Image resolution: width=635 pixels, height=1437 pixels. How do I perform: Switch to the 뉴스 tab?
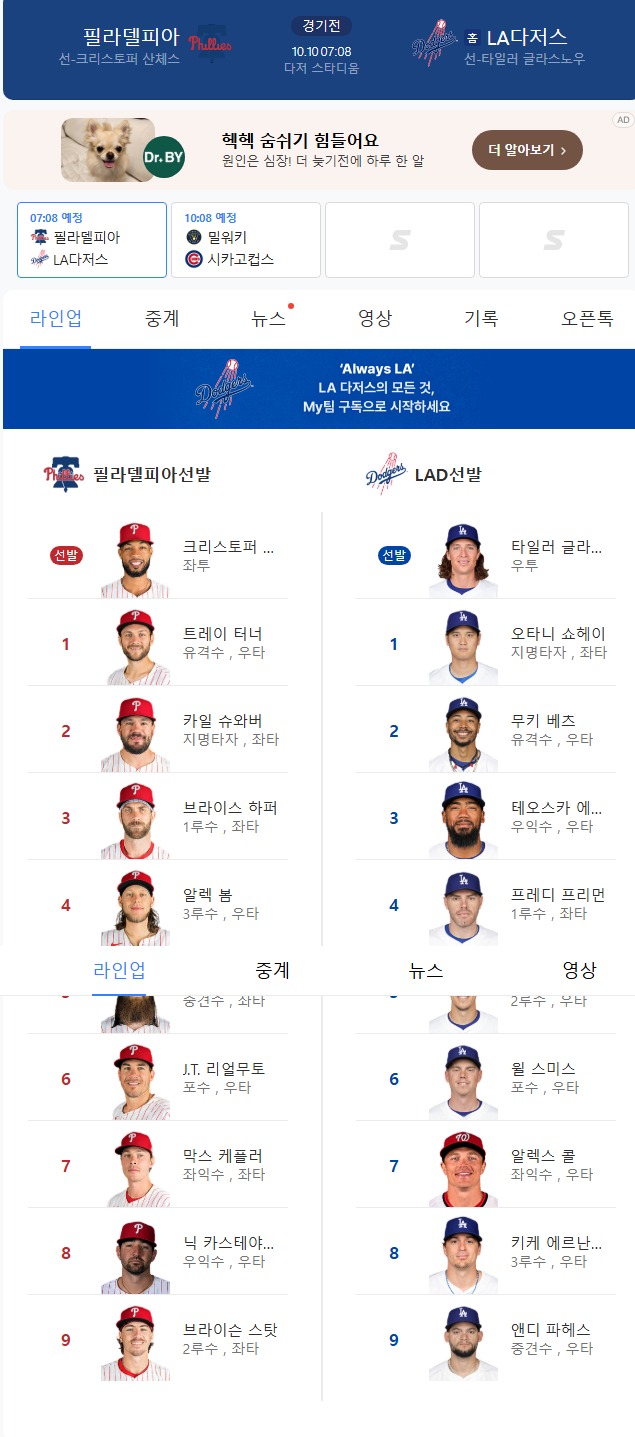pos(268,319)
